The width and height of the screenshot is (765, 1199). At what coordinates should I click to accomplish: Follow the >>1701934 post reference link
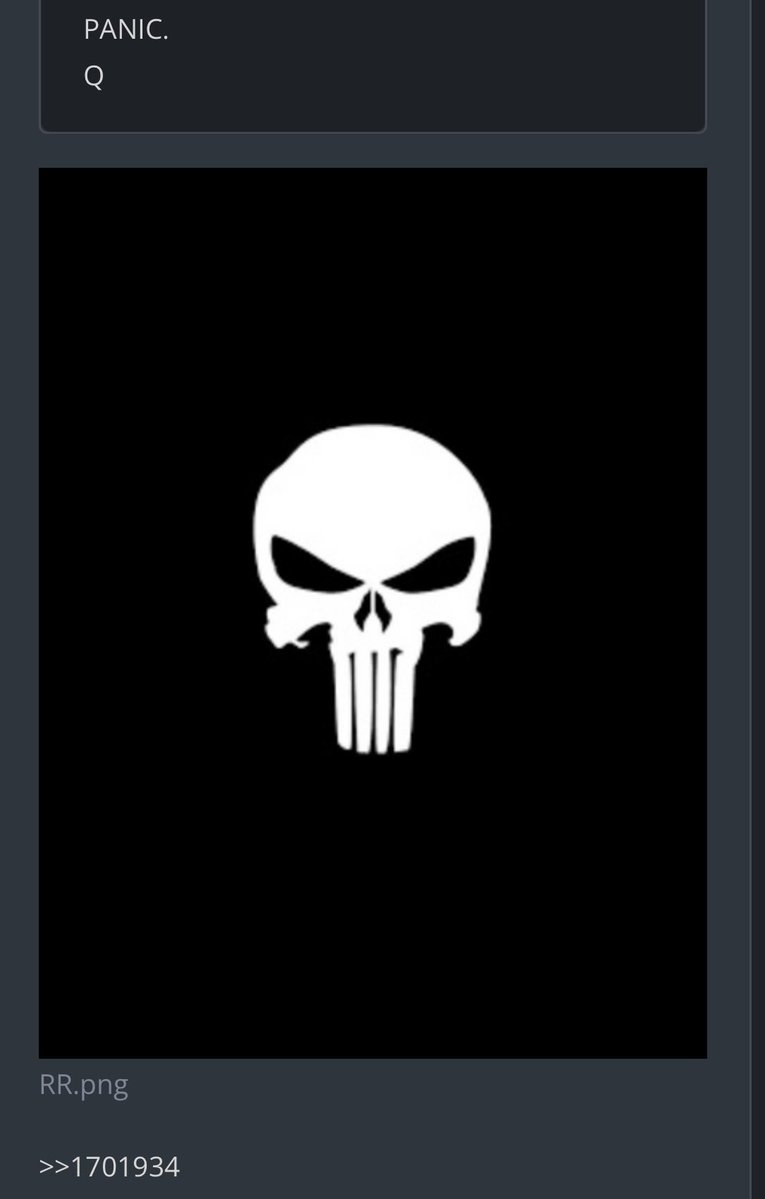point(110,1166)
